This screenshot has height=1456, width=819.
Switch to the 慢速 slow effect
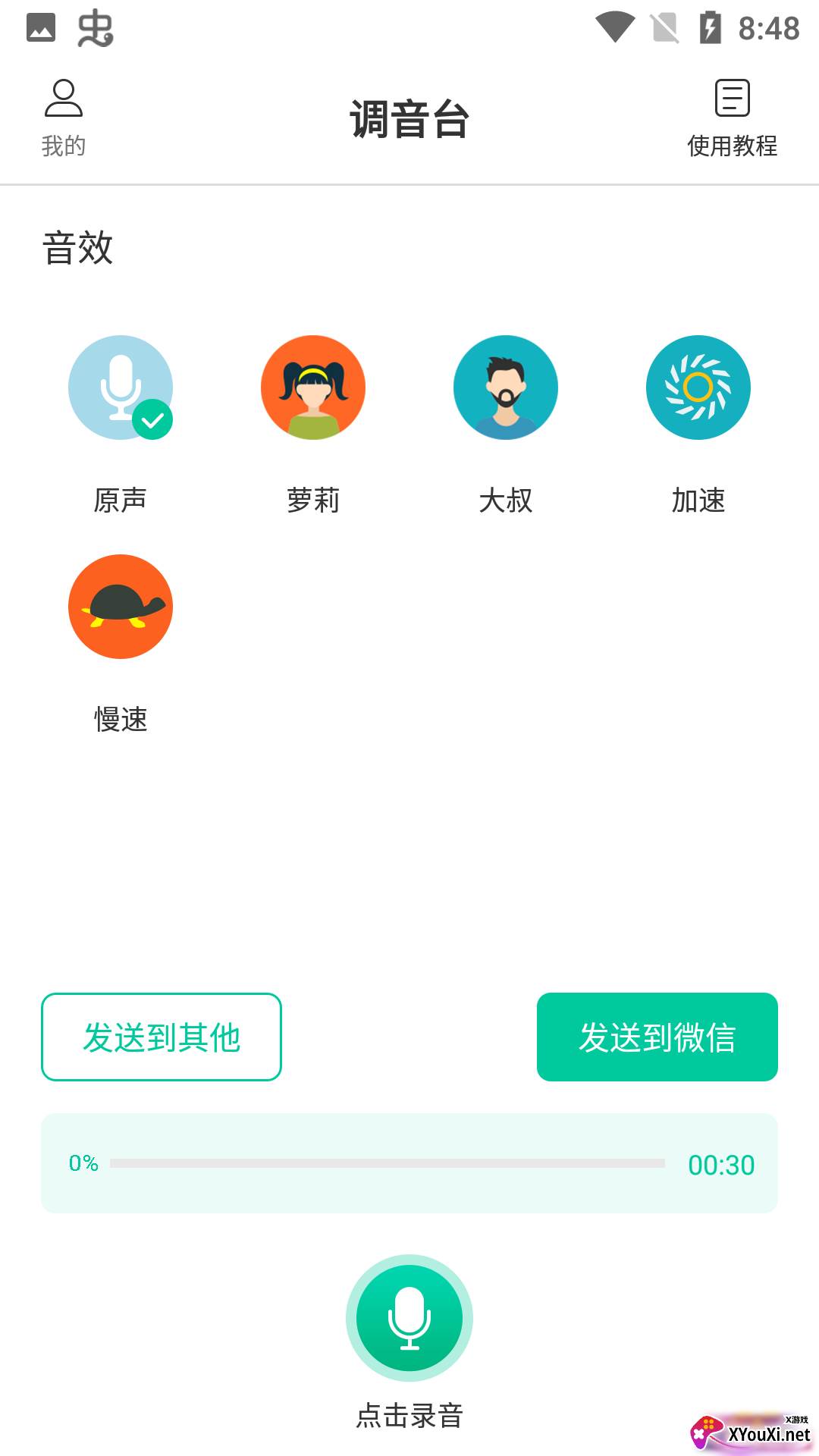point(121,607)
